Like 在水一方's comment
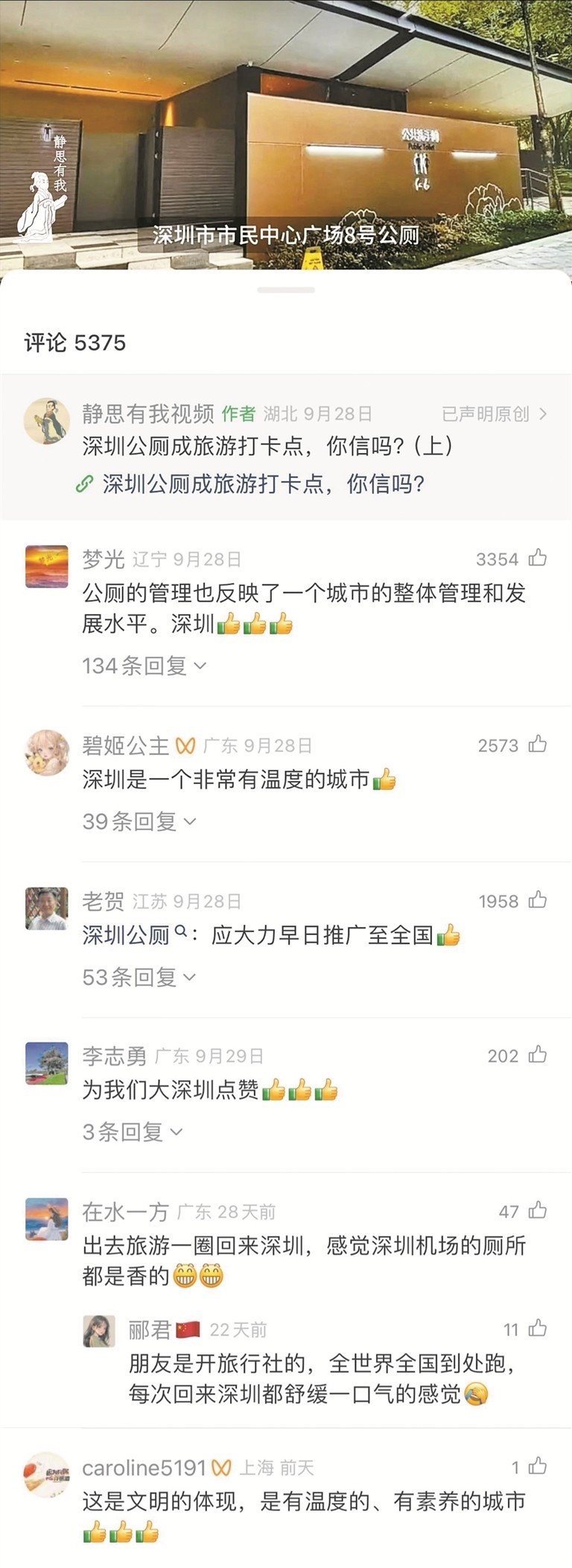This screenshot has width=572, height=1568. click(538, 1211)
